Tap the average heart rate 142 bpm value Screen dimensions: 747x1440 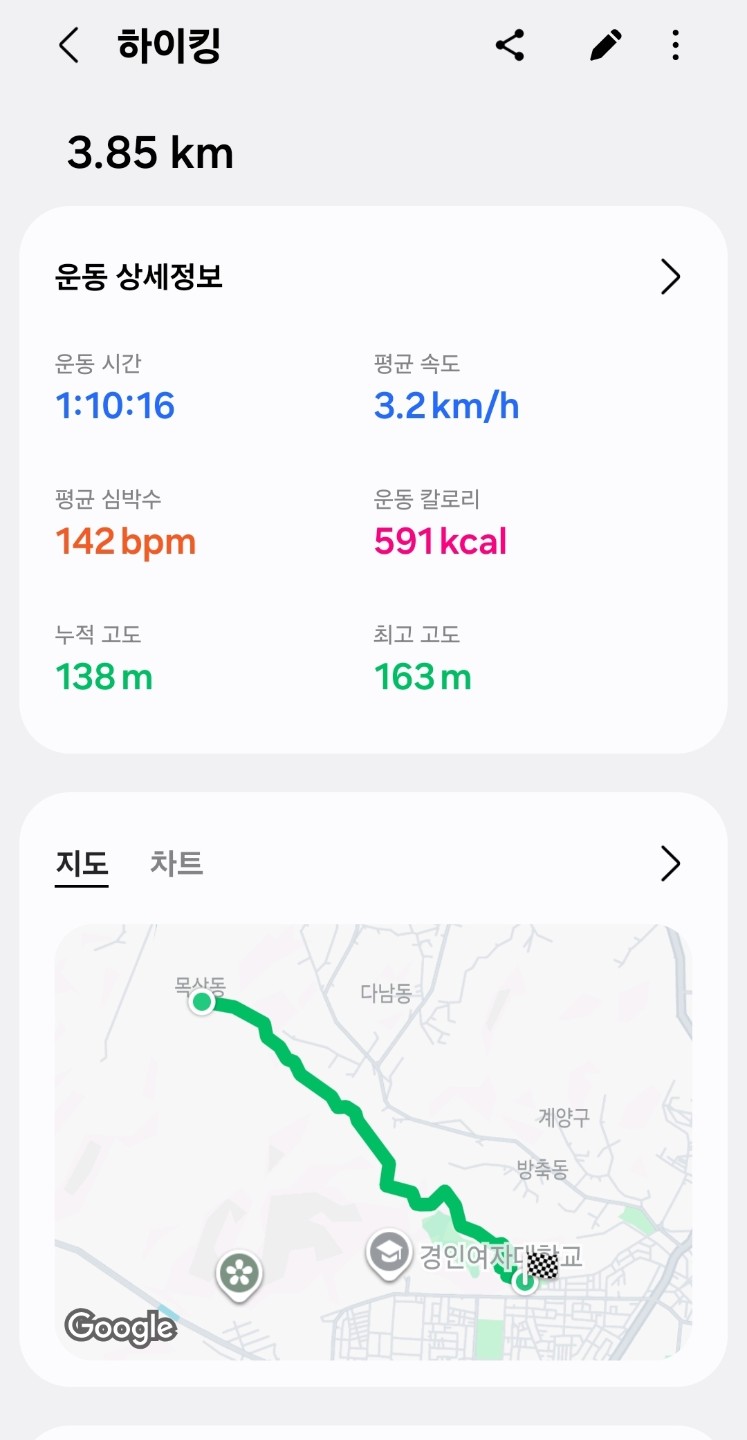(x=124, y=541)
